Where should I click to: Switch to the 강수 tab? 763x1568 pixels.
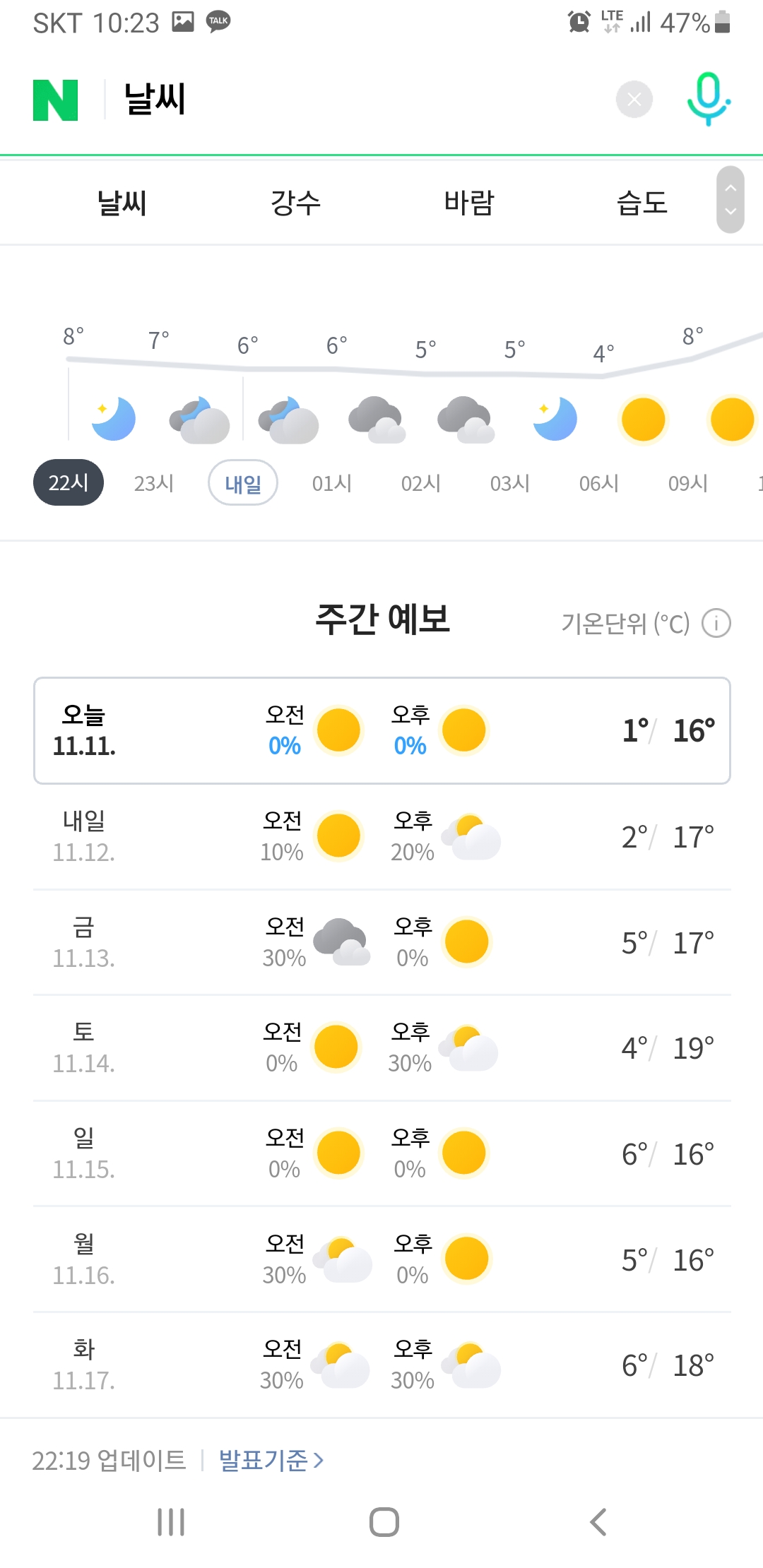[295, 203]
